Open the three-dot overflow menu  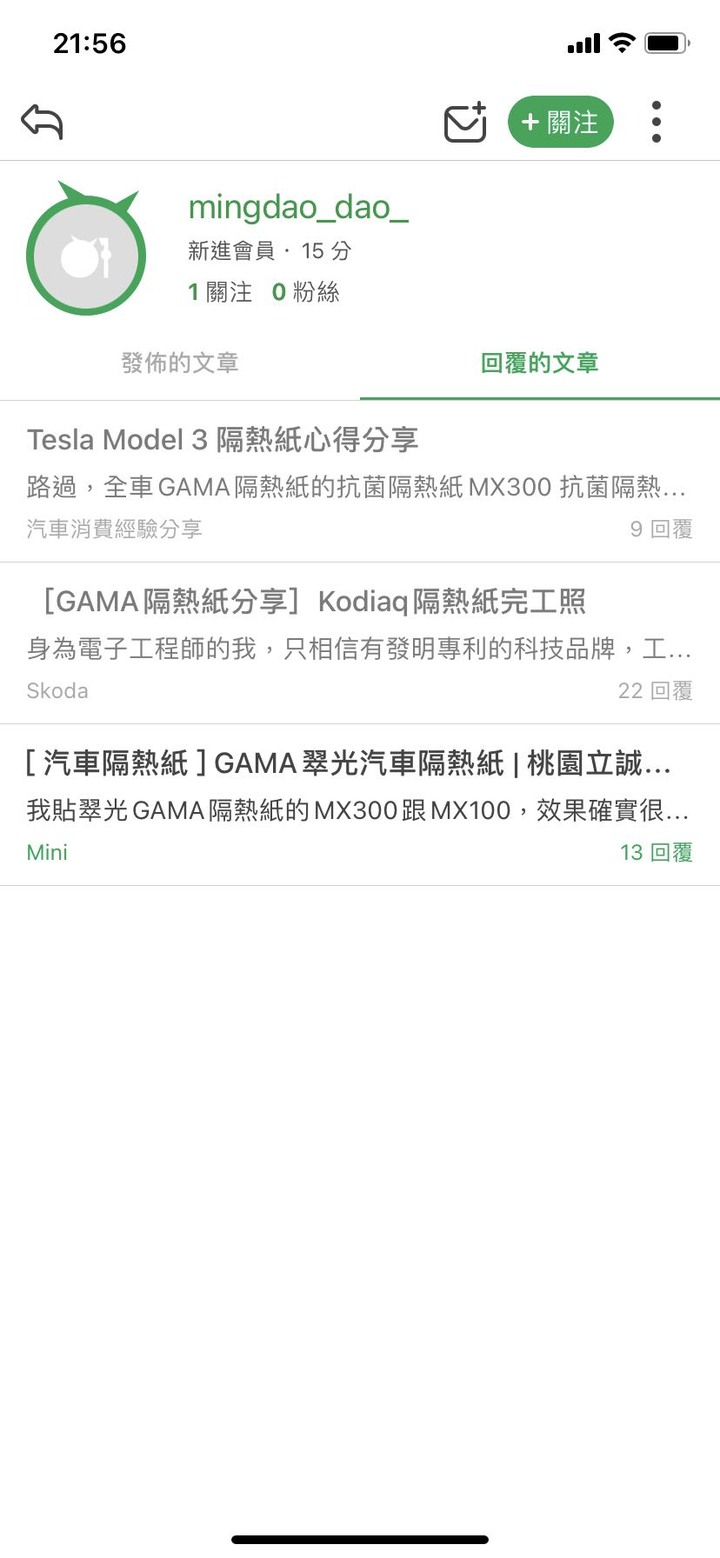[x=656, y=122]
